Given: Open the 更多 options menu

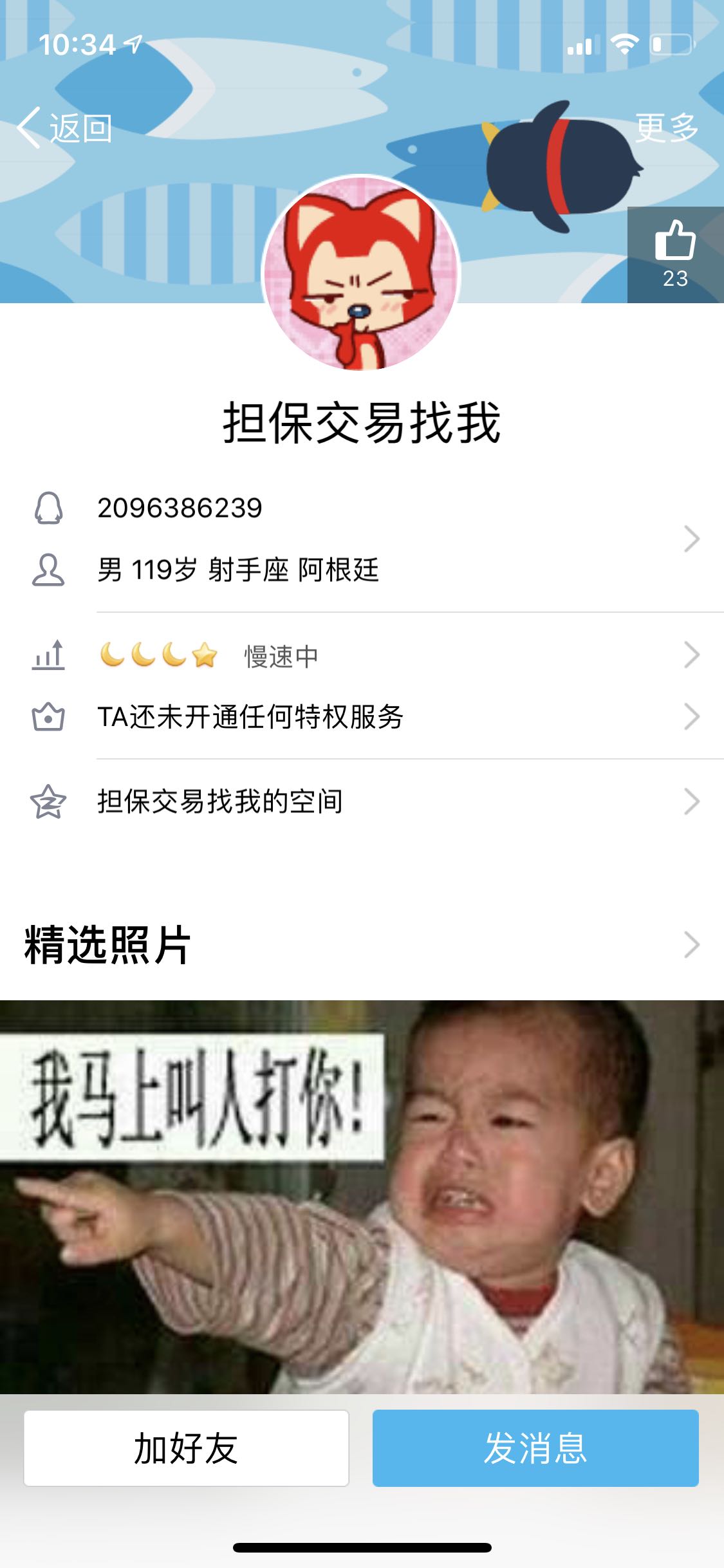Looking at the screenshot, I should click(666, 127).
